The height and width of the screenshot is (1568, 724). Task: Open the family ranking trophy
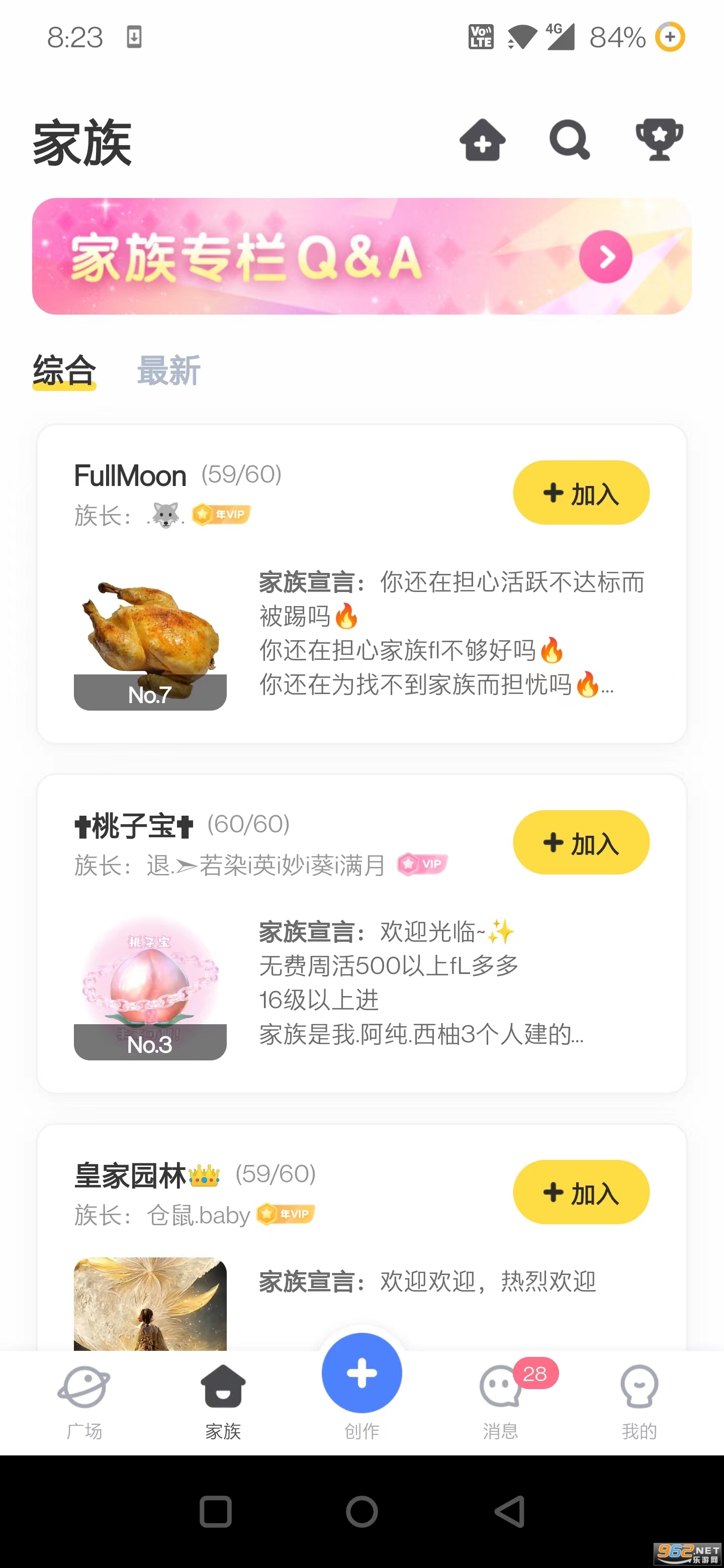tap(659, 141)
